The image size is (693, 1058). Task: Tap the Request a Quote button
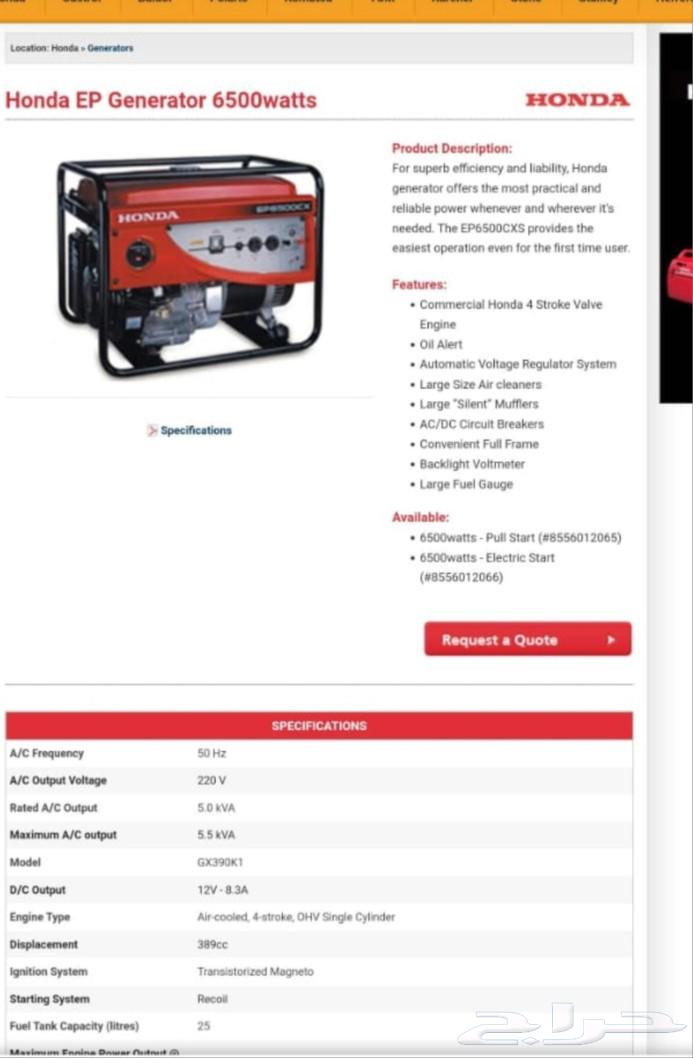(x=527, y=640)
